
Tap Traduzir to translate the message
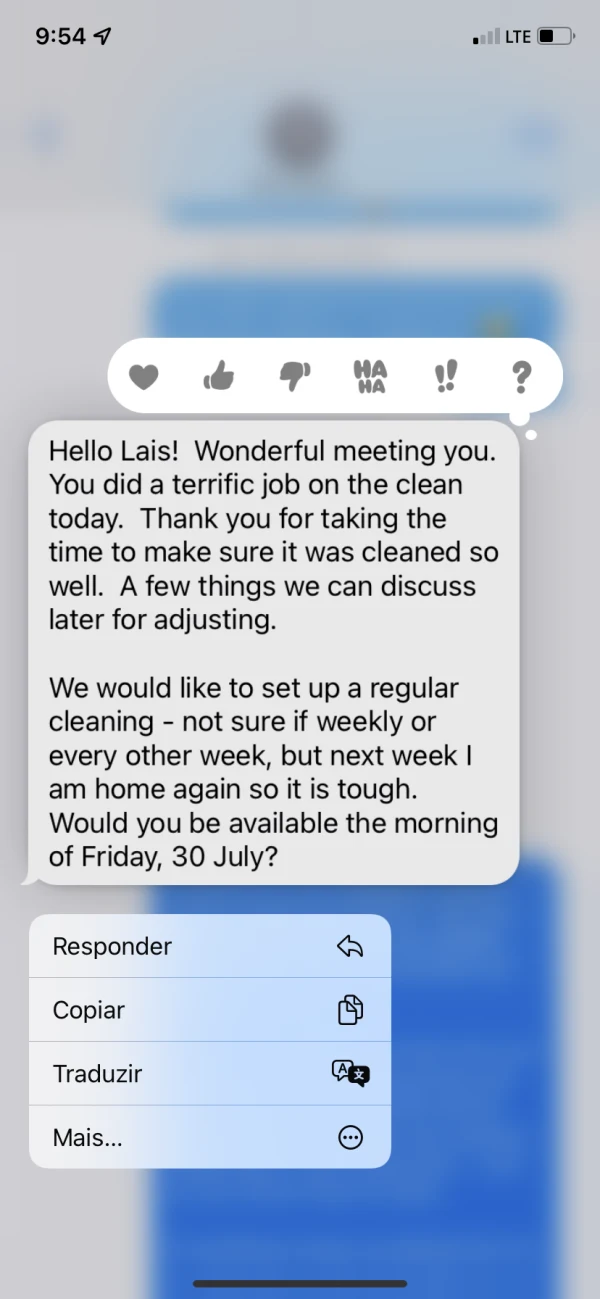pos(210,1074)
